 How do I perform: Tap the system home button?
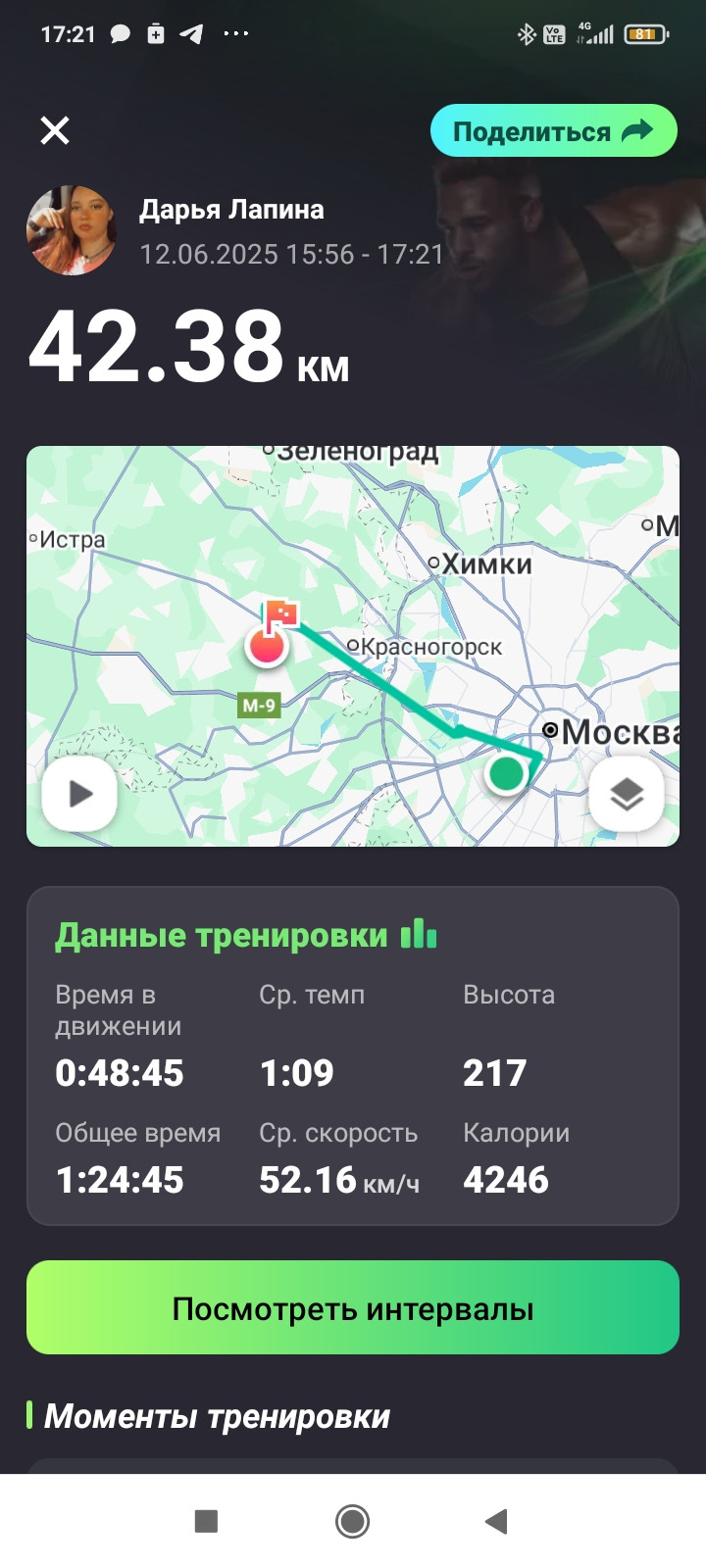[352, 1521]
